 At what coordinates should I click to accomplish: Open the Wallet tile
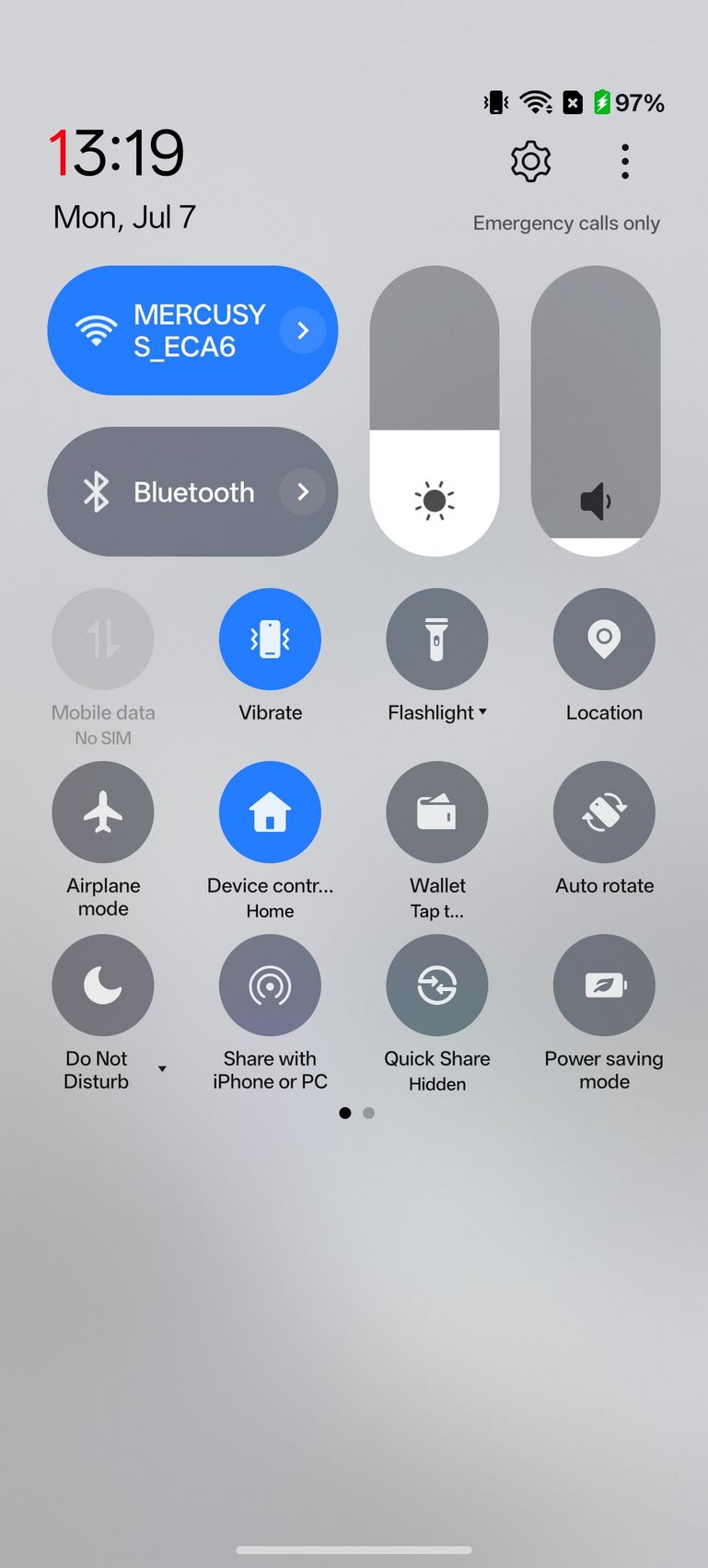[x=436, y=812]
